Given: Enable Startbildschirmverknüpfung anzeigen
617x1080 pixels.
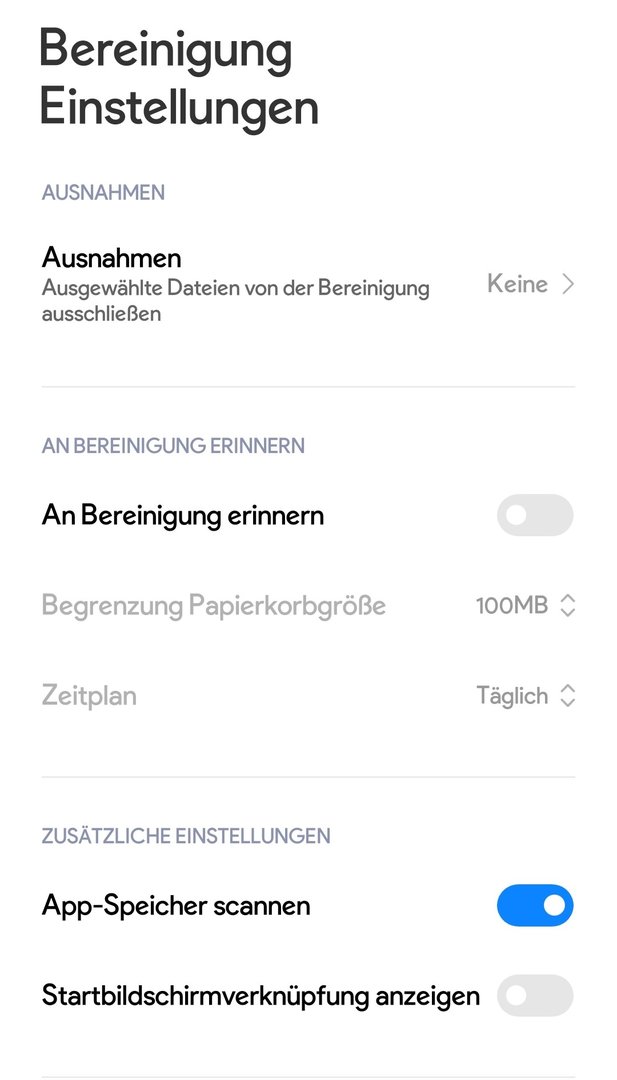Looking at the screenshot, I should (x=534, y=996).
